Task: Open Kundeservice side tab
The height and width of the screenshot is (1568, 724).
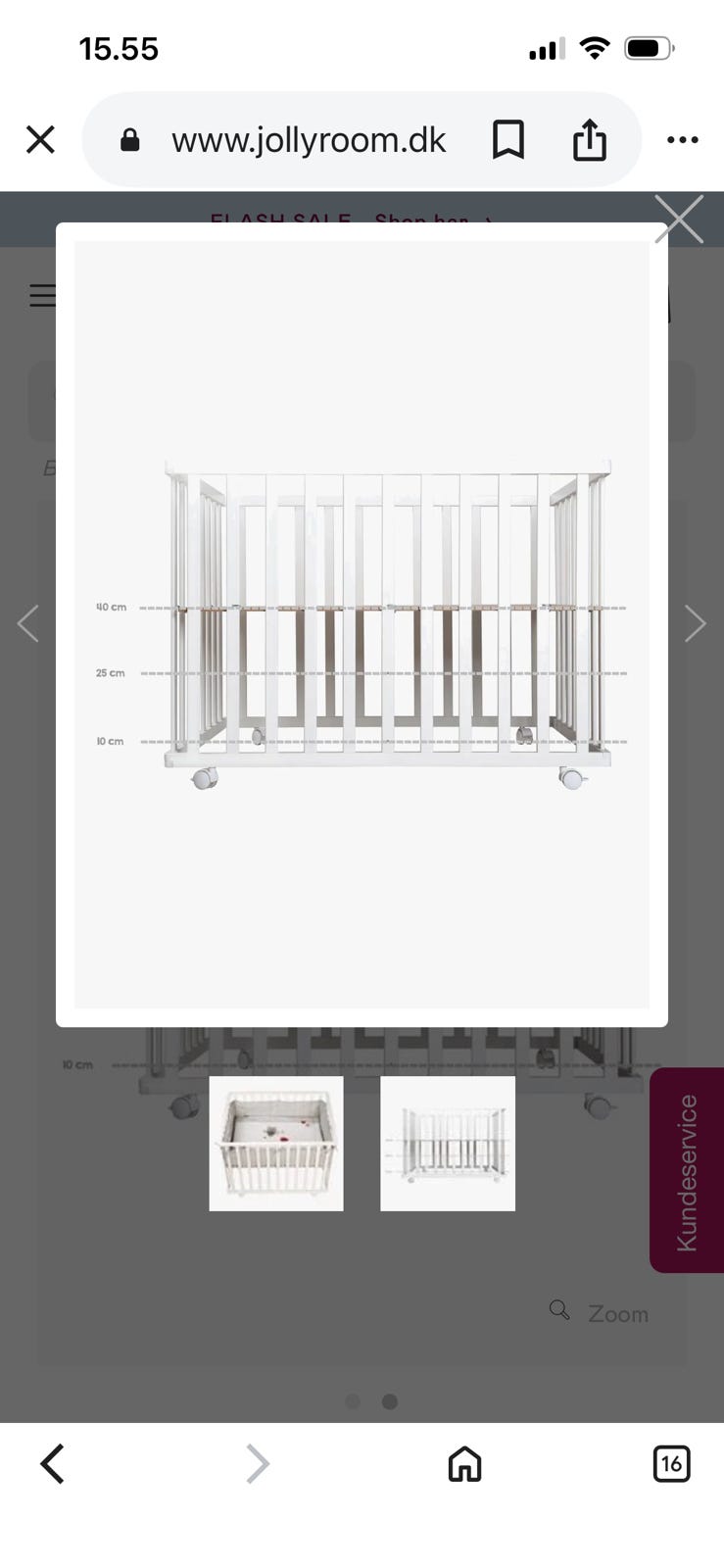Action: pos(687,1171)
